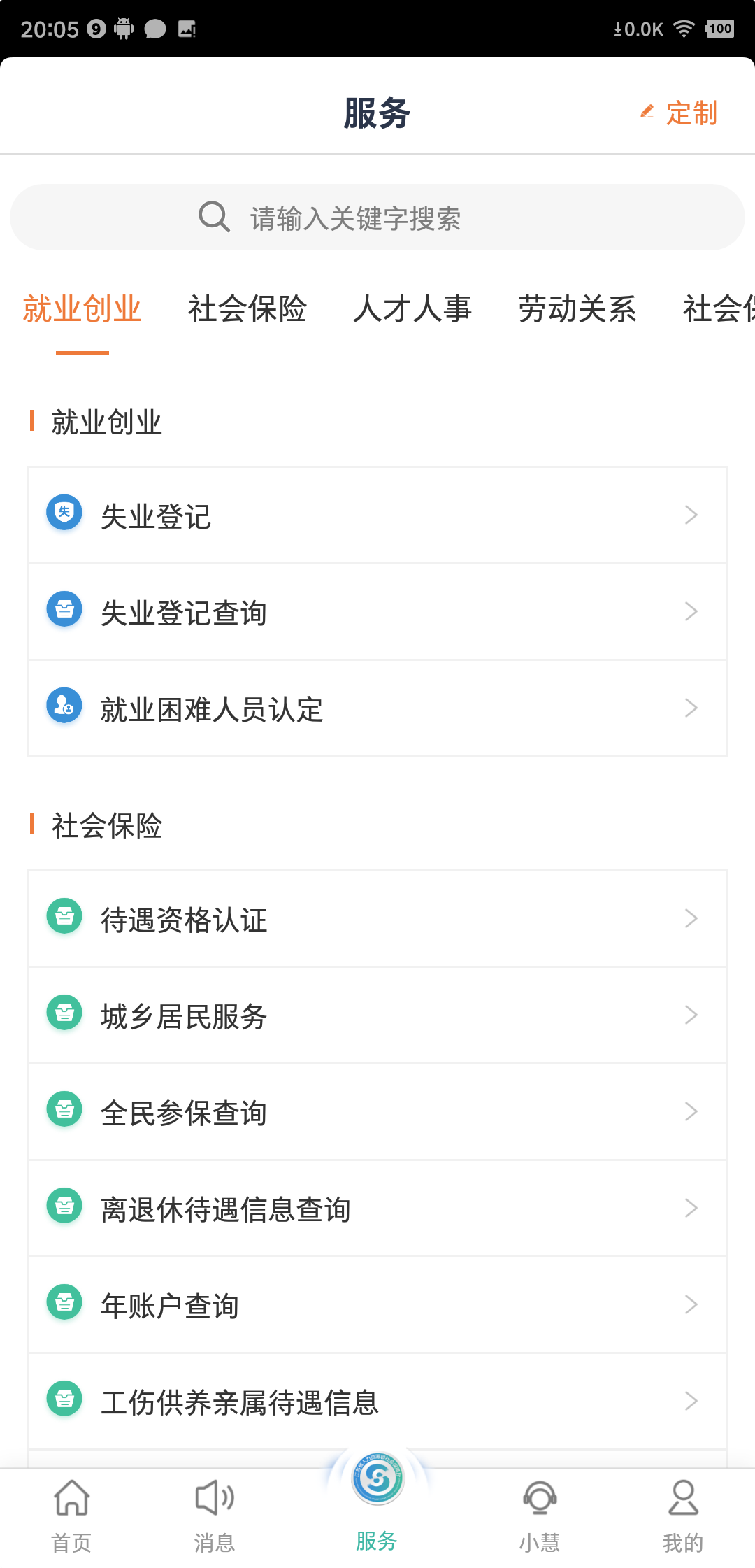Select the 城乡居民服务 icon
Image resolution: width=755 pixels, height=1568 pixels.
(64, 1015)
